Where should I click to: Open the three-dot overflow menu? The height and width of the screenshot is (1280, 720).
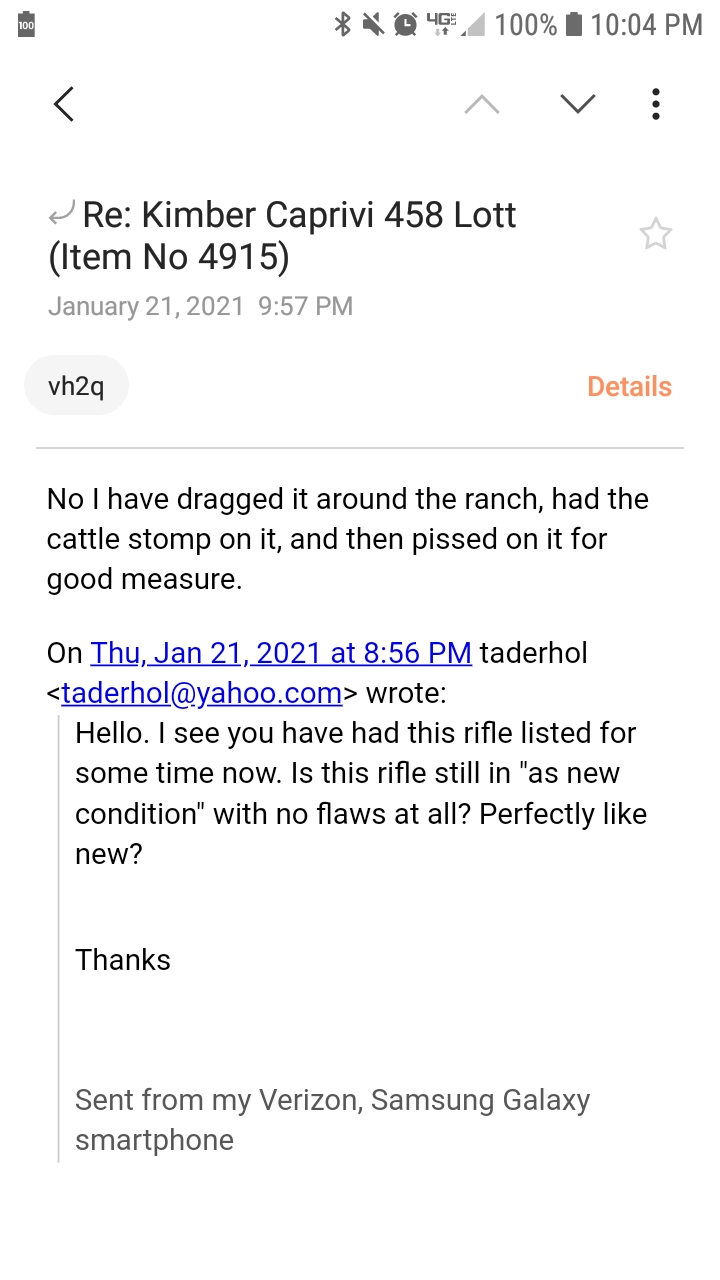656,104
